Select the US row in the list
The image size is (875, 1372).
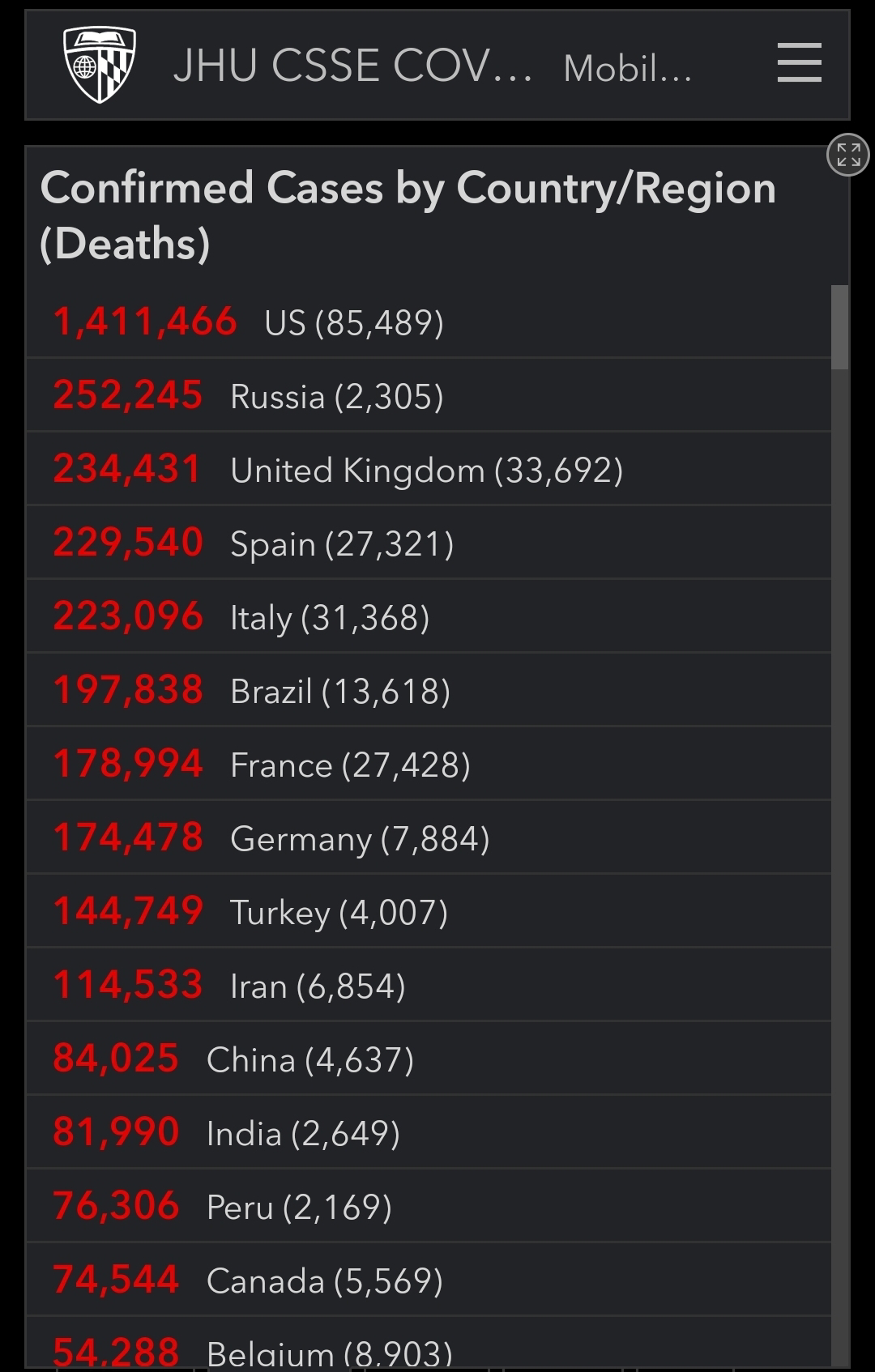429,322
